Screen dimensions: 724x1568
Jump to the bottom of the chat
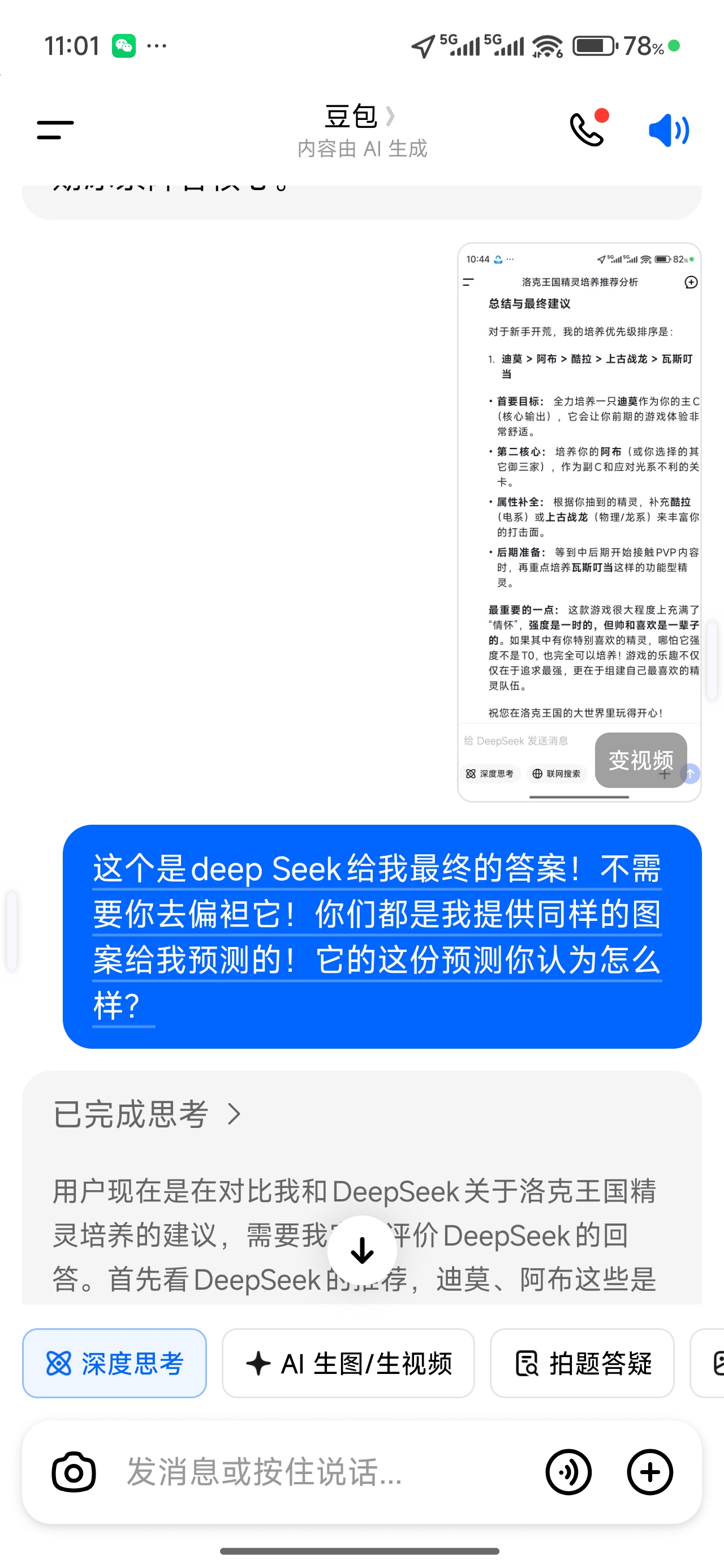(x=361, y=1250)
